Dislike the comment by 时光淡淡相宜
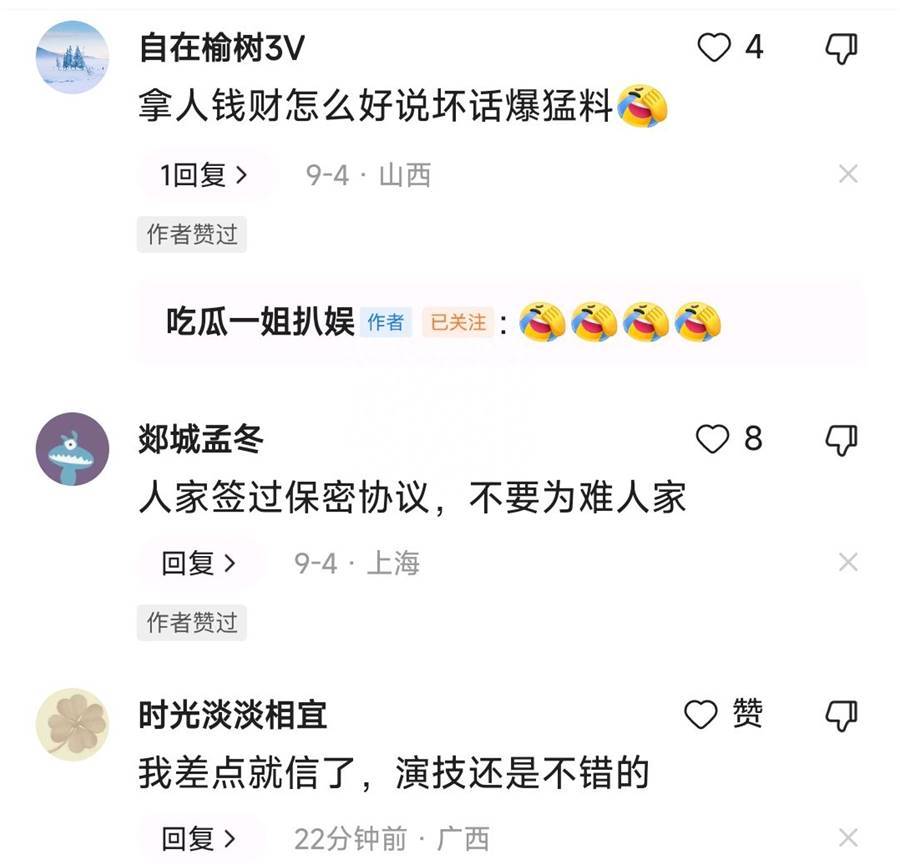The image size is (900, 864). pyautogui.click(x=841, y=714)
